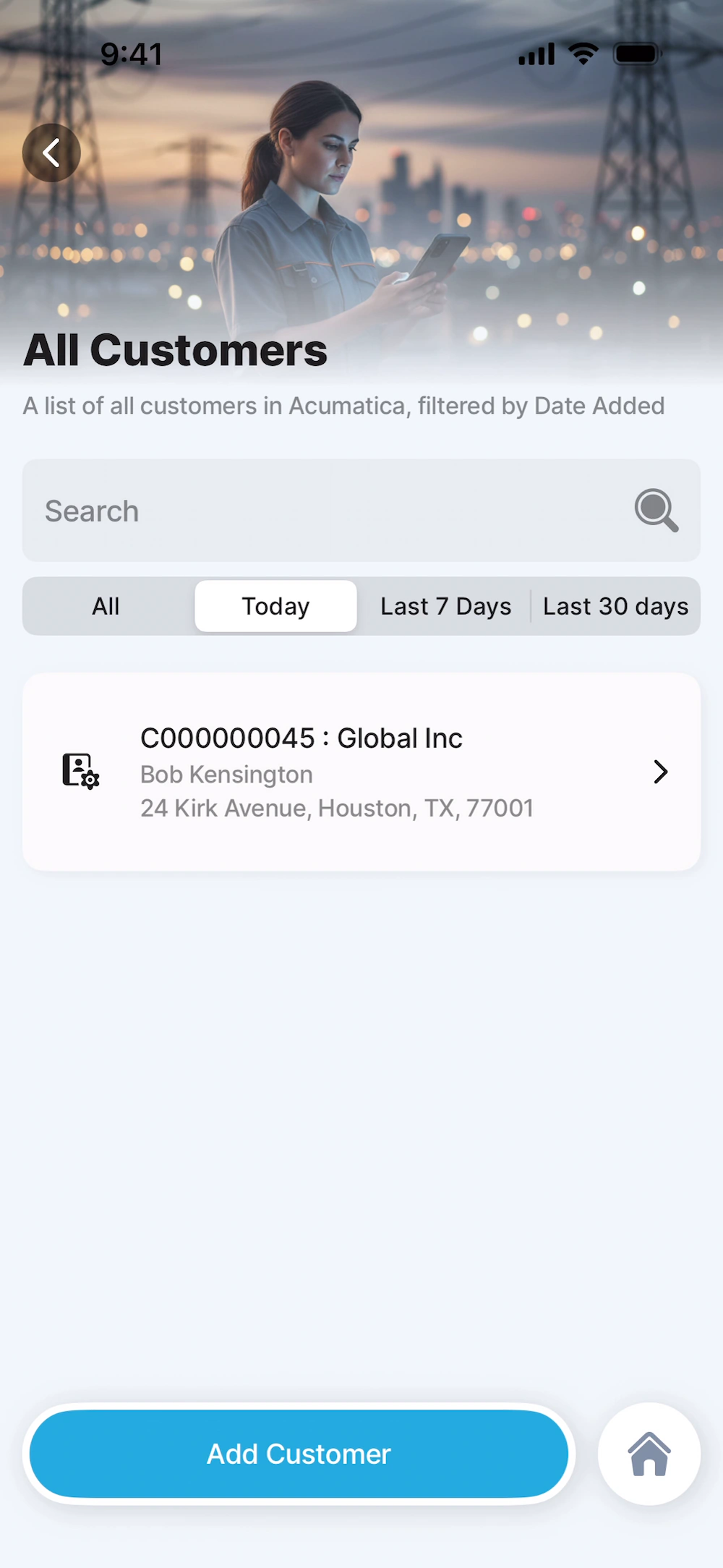Tap the magnifying glass search icon
The height and width of the screenshot is (1568, 723).
point(656,511)
